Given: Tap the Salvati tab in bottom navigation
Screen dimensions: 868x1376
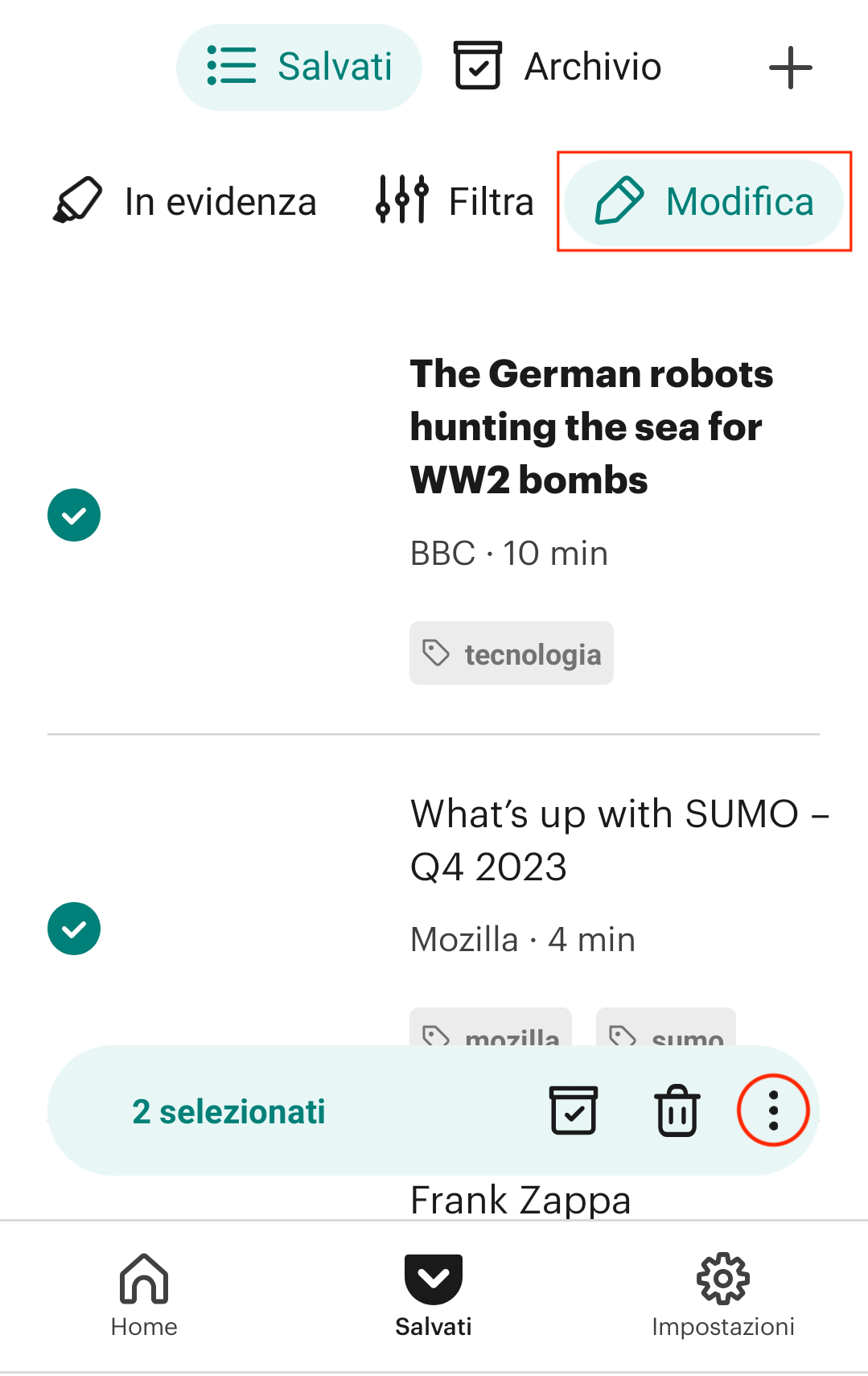Looking at the screenshot, I should (434, 1294).
